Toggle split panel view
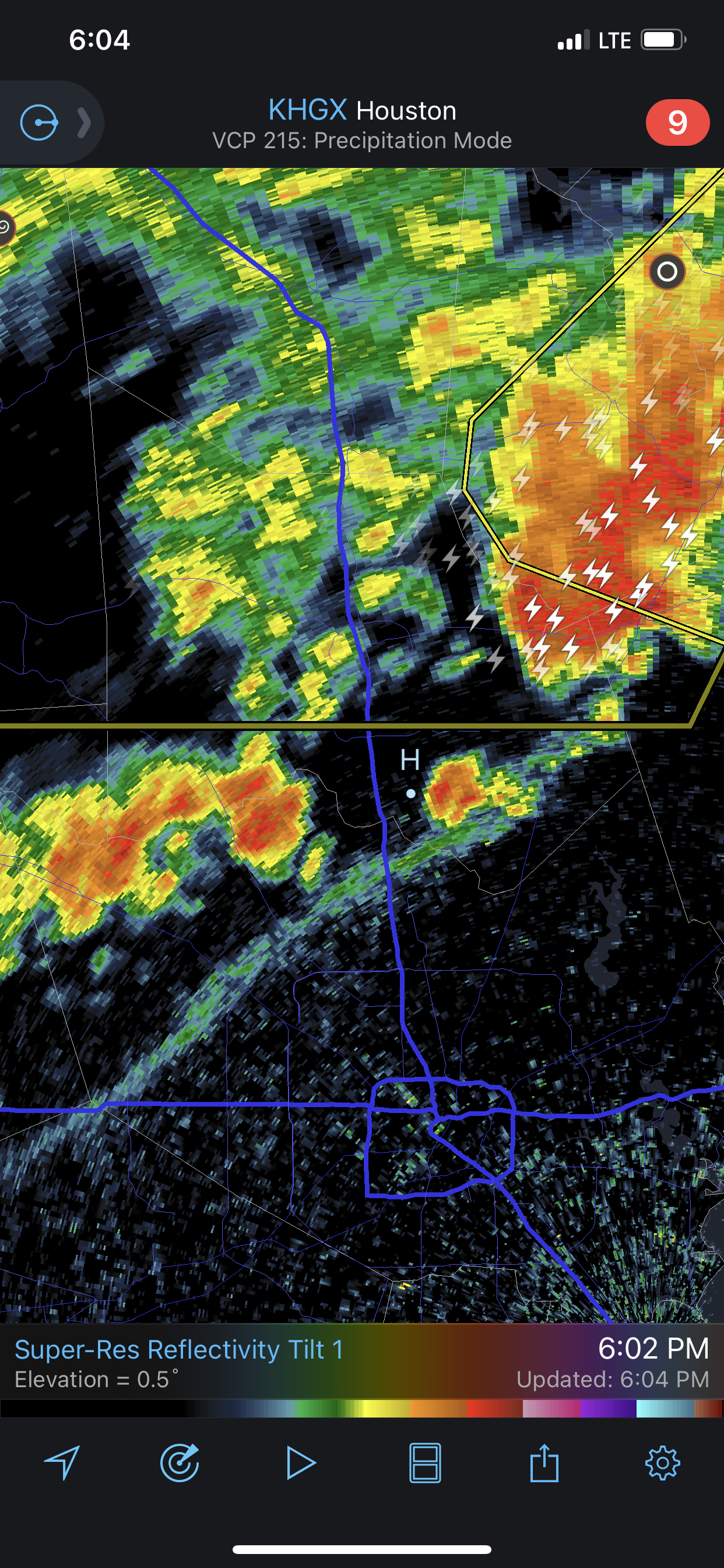Screen dimensions: 724x1568 (x=425, y=1462)
